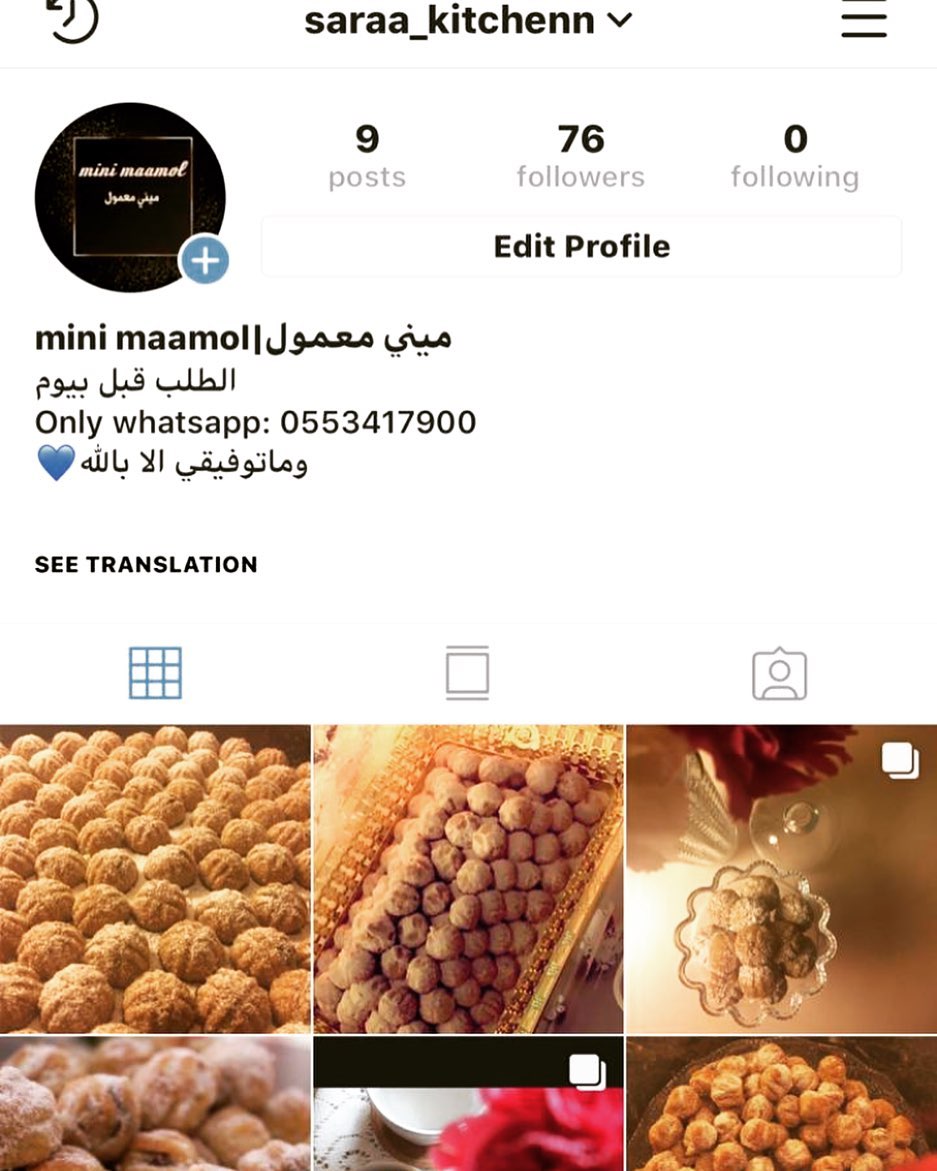Switch to the grid view tab
The height and width of the screenshot is (1171, 937).
coord(155,673)
